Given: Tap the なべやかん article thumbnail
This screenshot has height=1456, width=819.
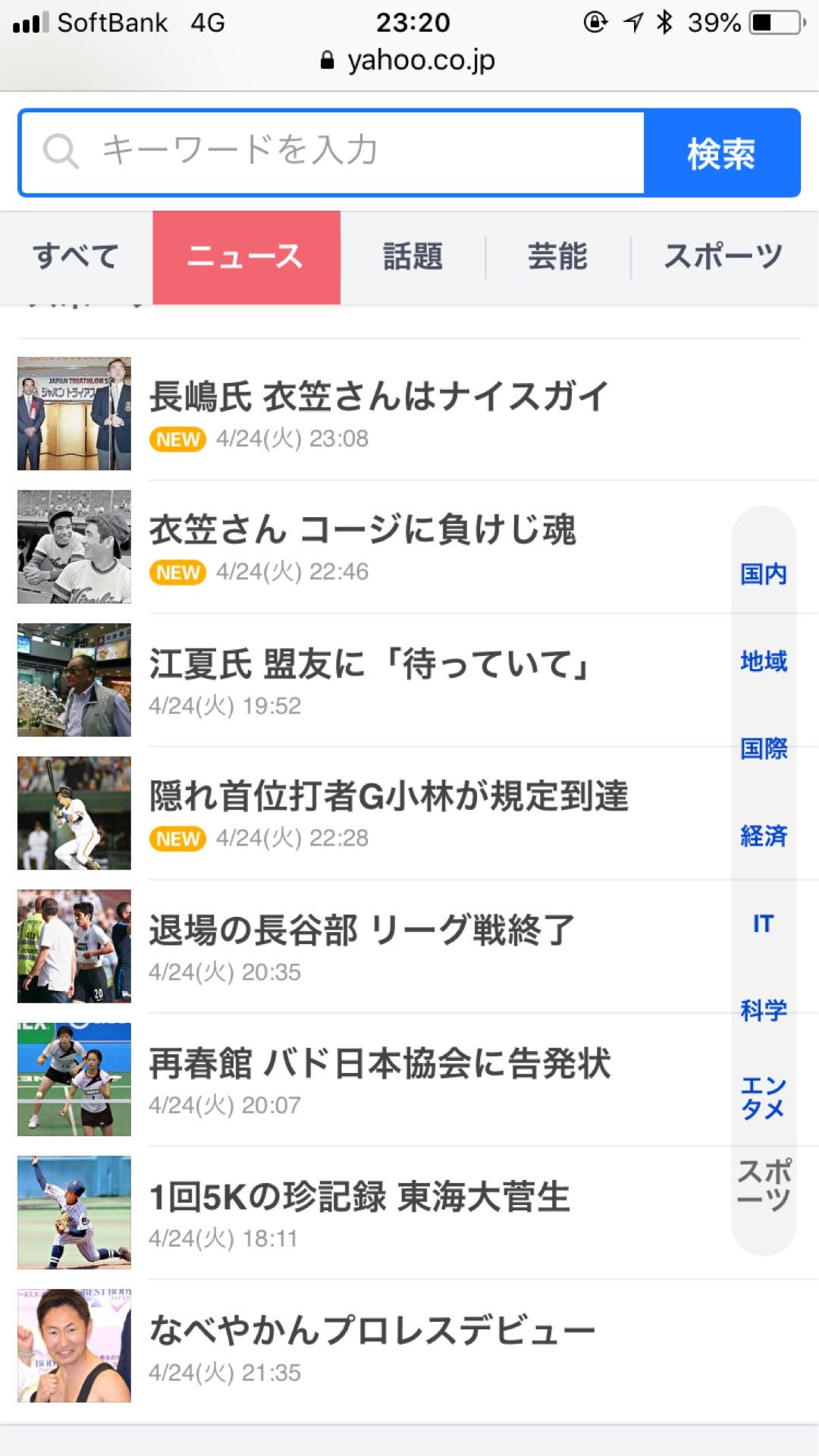Looking at the screenshot, I should [x=74, y=1342].
